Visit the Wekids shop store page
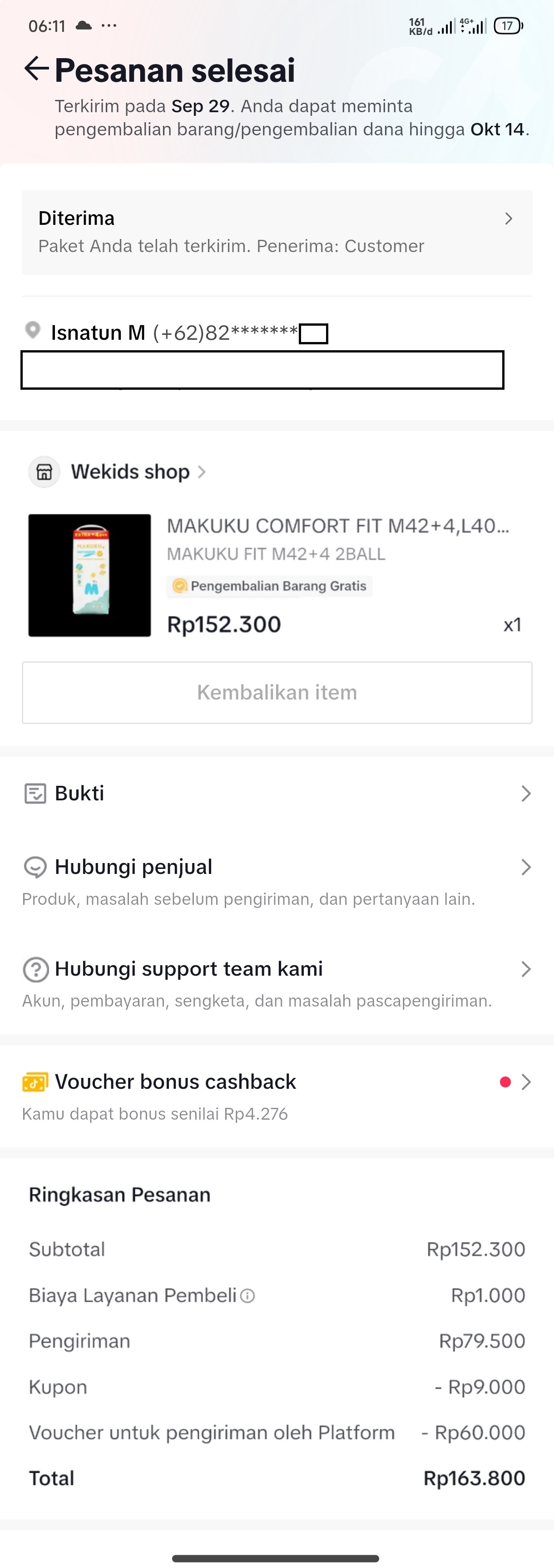This screenshot has height=1568, width=554. pos(130,472)
